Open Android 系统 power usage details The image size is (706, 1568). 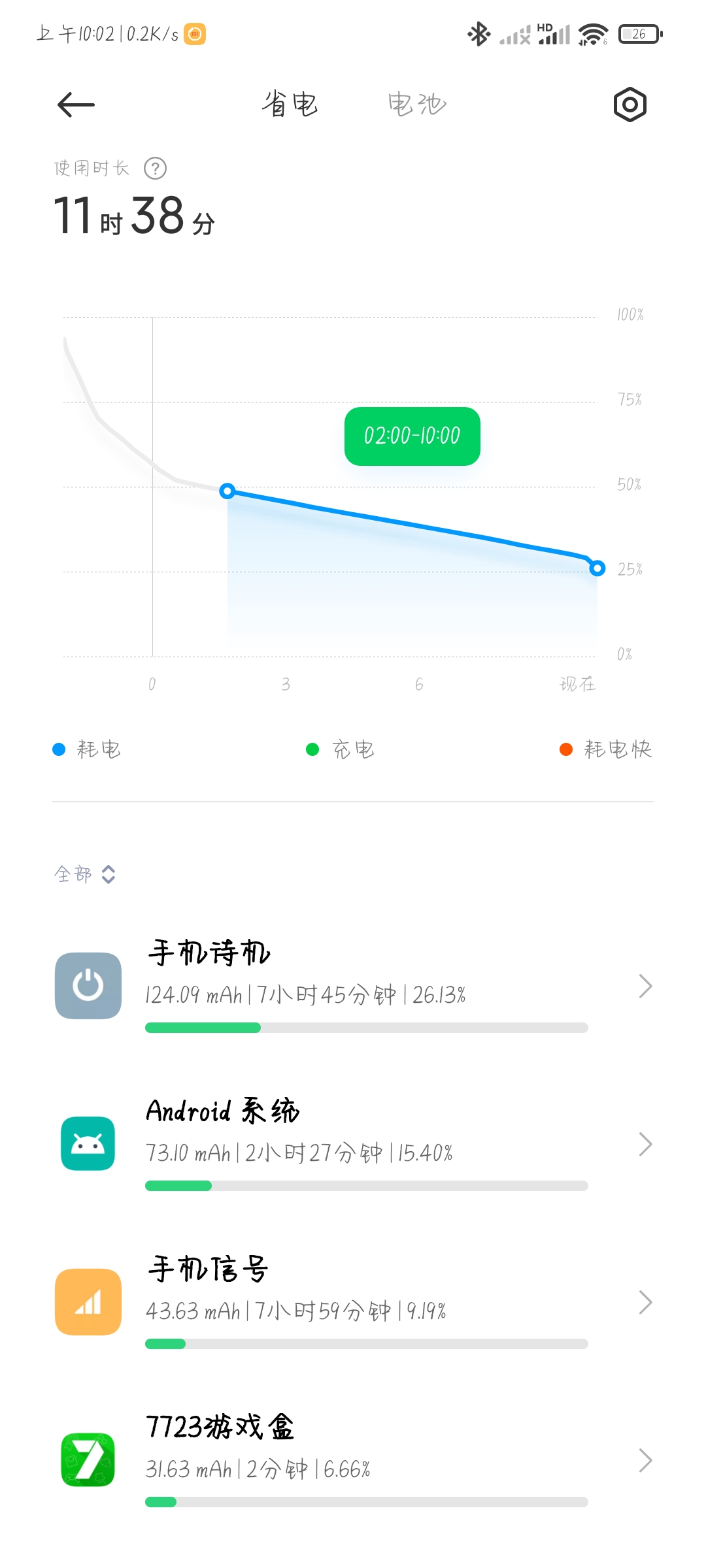coord(353,1144)
